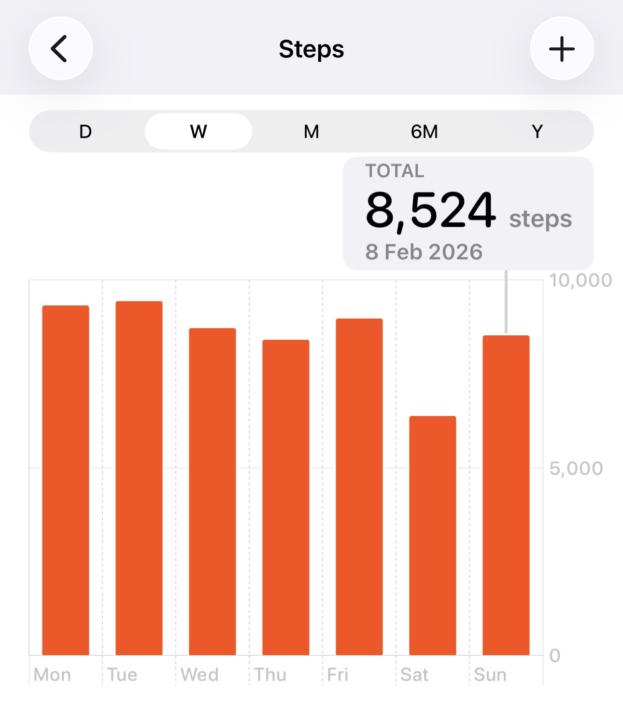The width and height of the screenshot is (623, 720).
Task: Switch to the 6M view
Action: (x=424, y=132)
